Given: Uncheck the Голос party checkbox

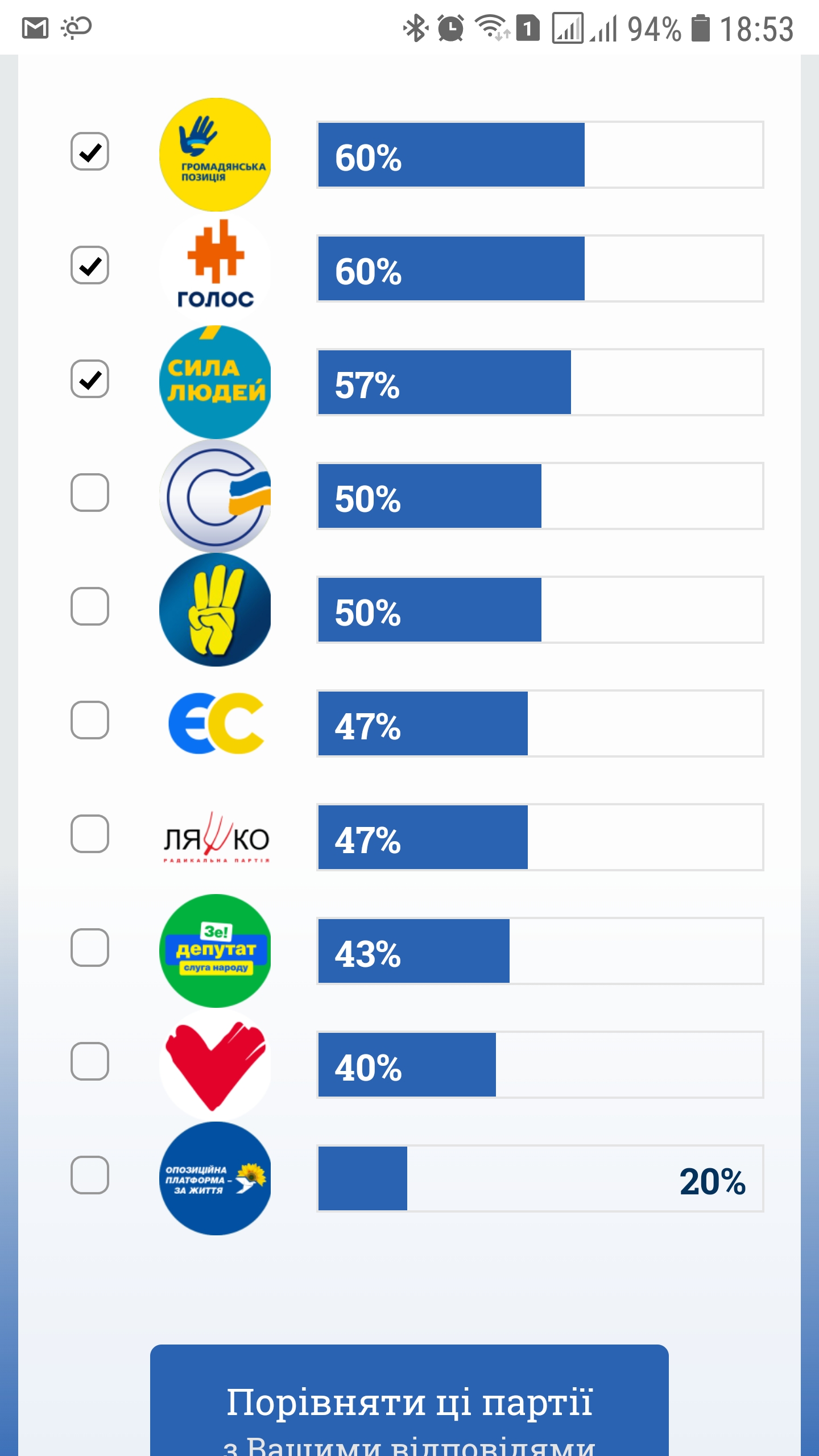Looking at the screenshot, I should 90,266.
